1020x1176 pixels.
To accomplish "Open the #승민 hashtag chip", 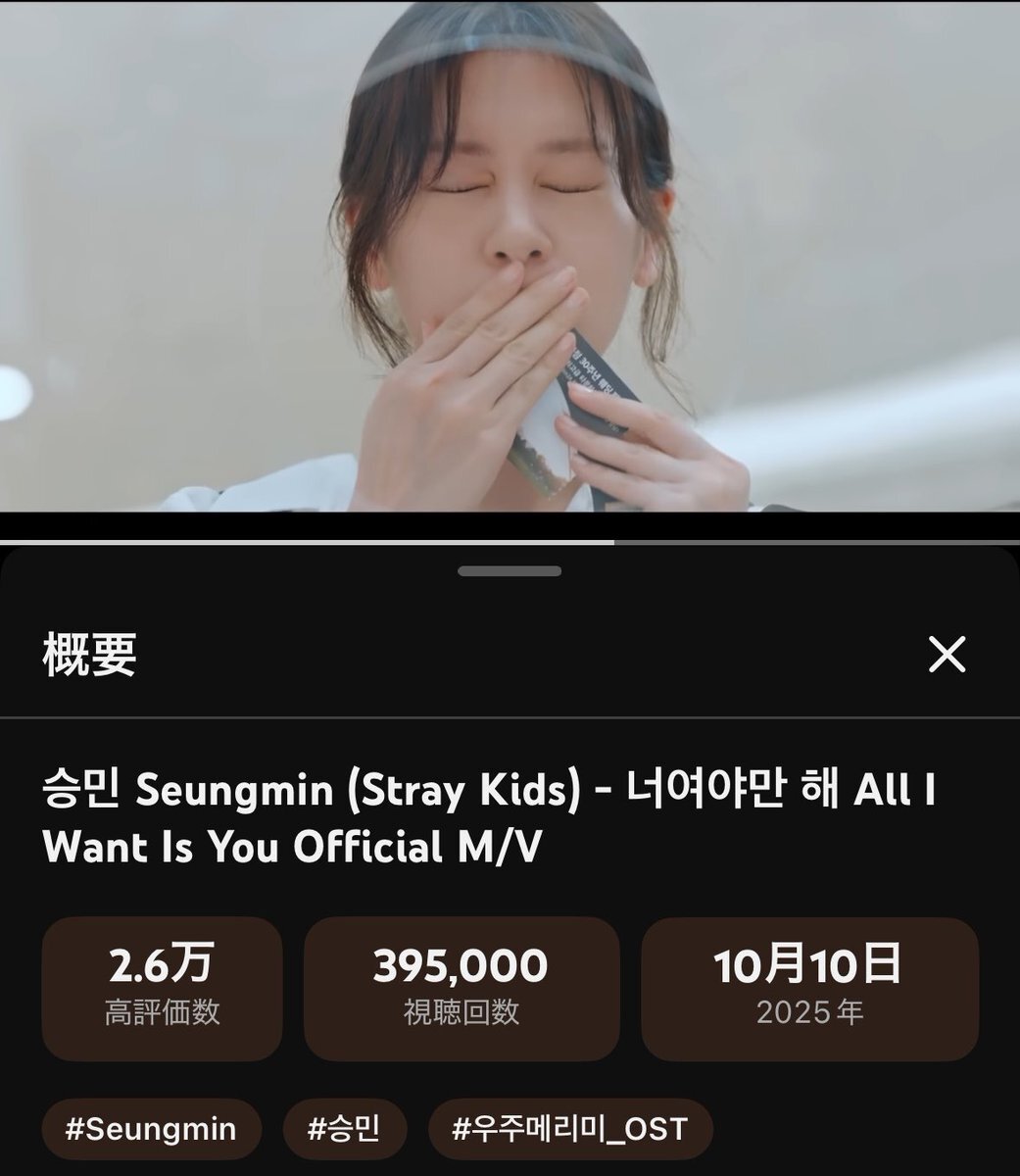I will coord(343,1129).
